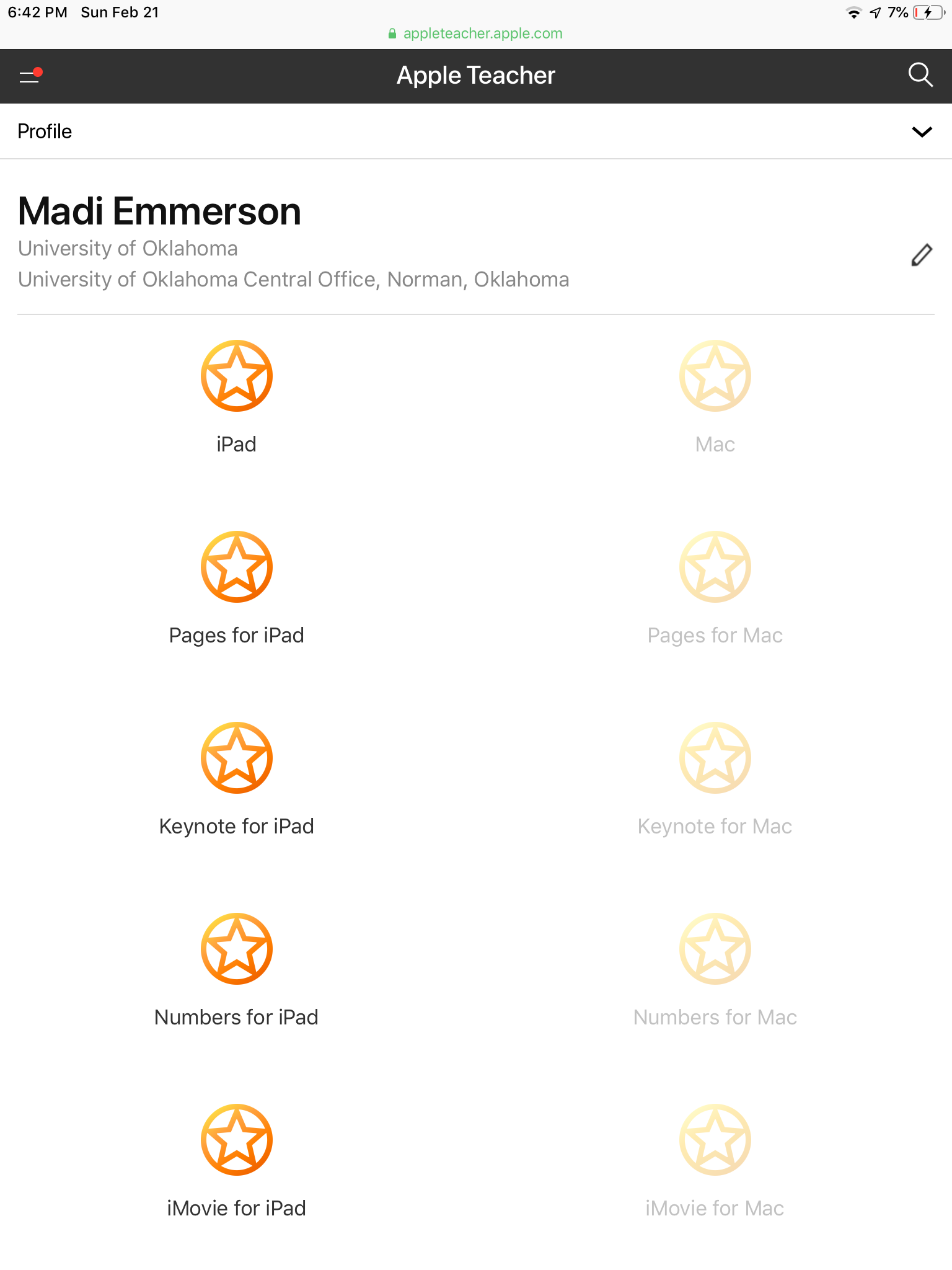952x1270 pixels.
Task: Edit profile with the pencil icon
Action: (922, 255)
